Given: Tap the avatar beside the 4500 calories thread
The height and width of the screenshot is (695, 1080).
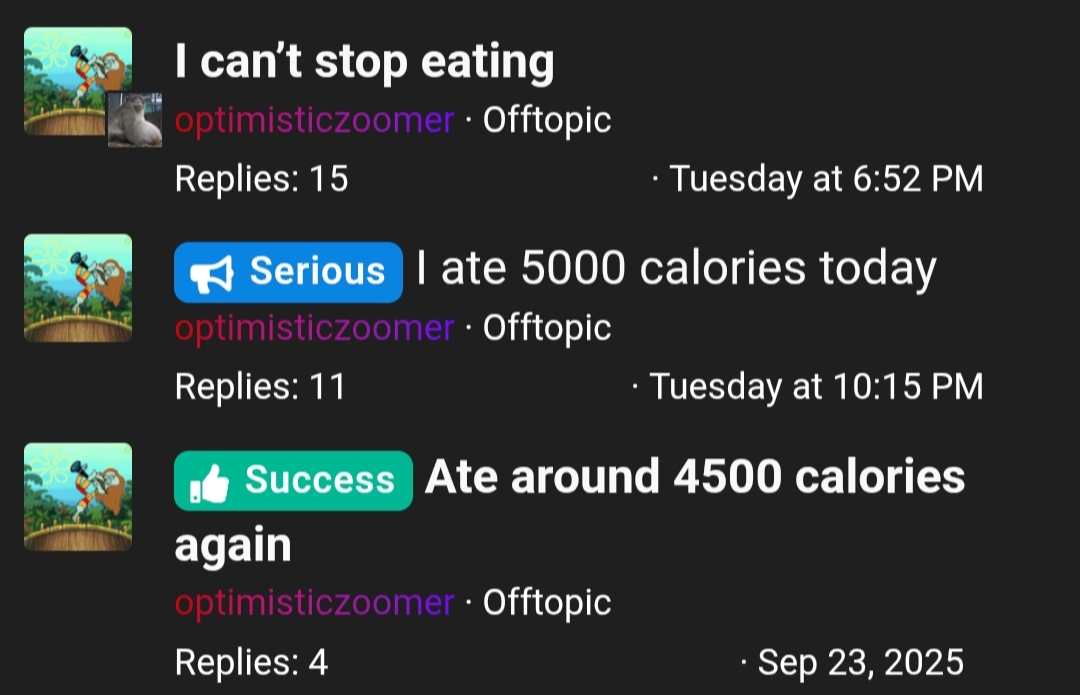Looking at the screenshot, I should pos(77,496).
